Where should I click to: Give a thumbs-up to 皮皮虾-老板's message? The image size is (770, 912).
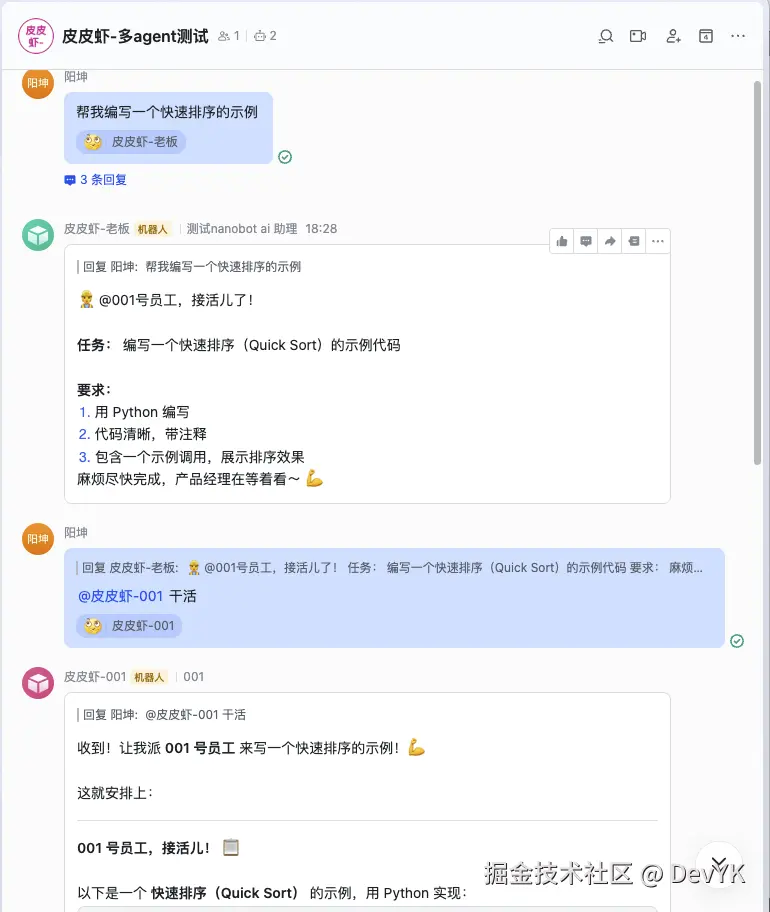[x=562, y=241]
